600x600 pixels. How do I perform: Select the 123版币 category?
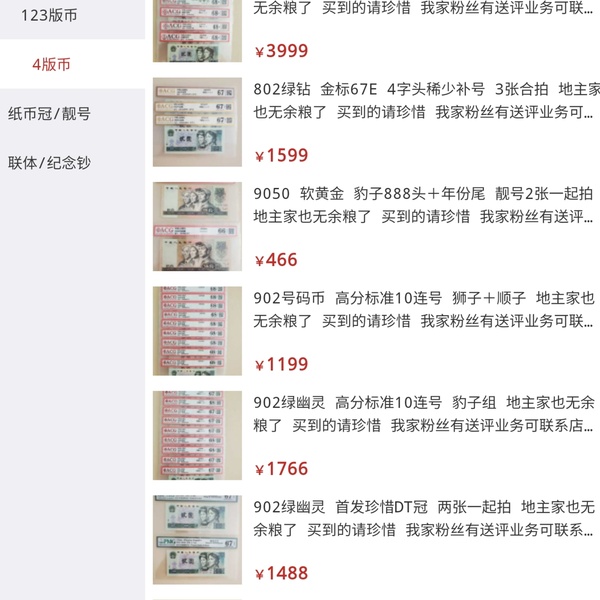pos(42,15)
